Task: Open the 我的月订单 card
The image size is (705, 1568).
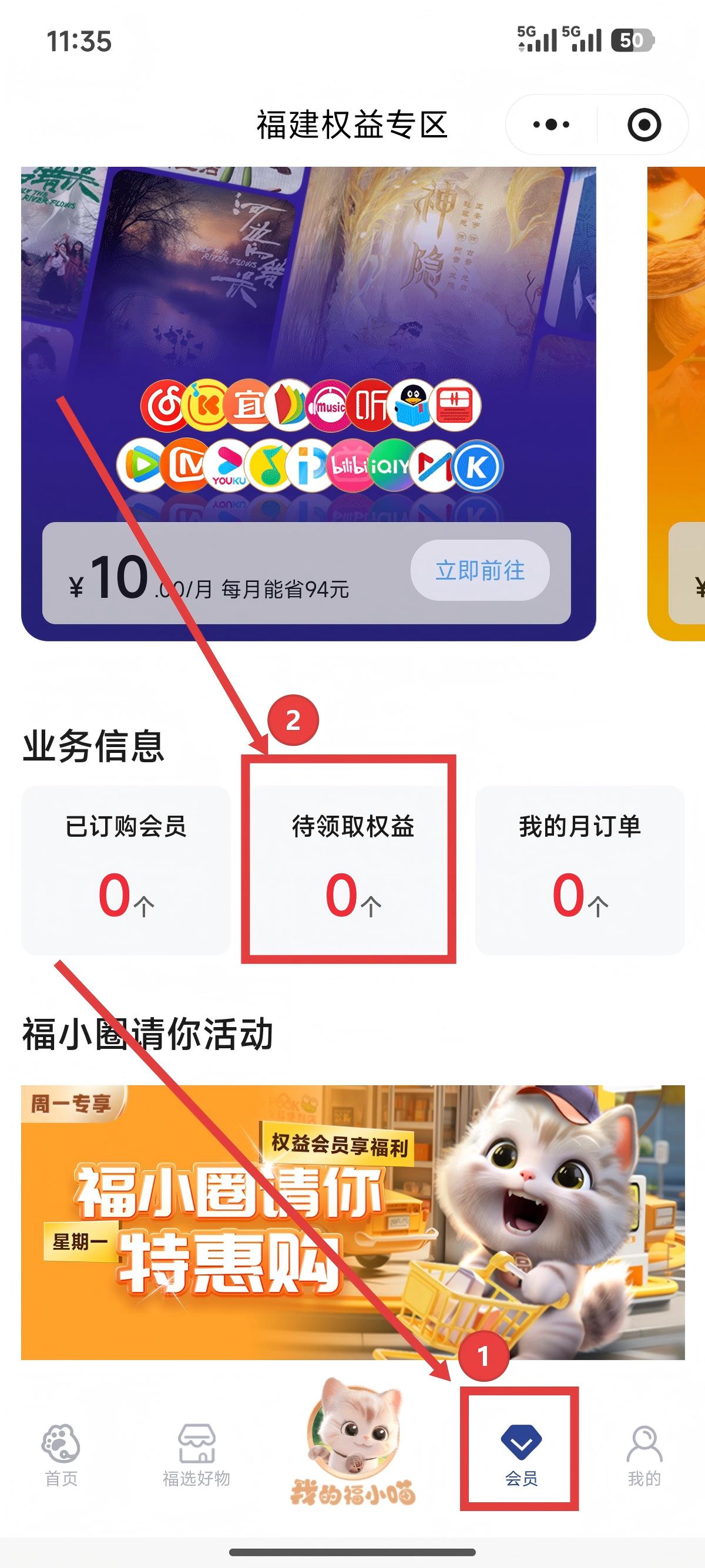Action: coord(580,869)
